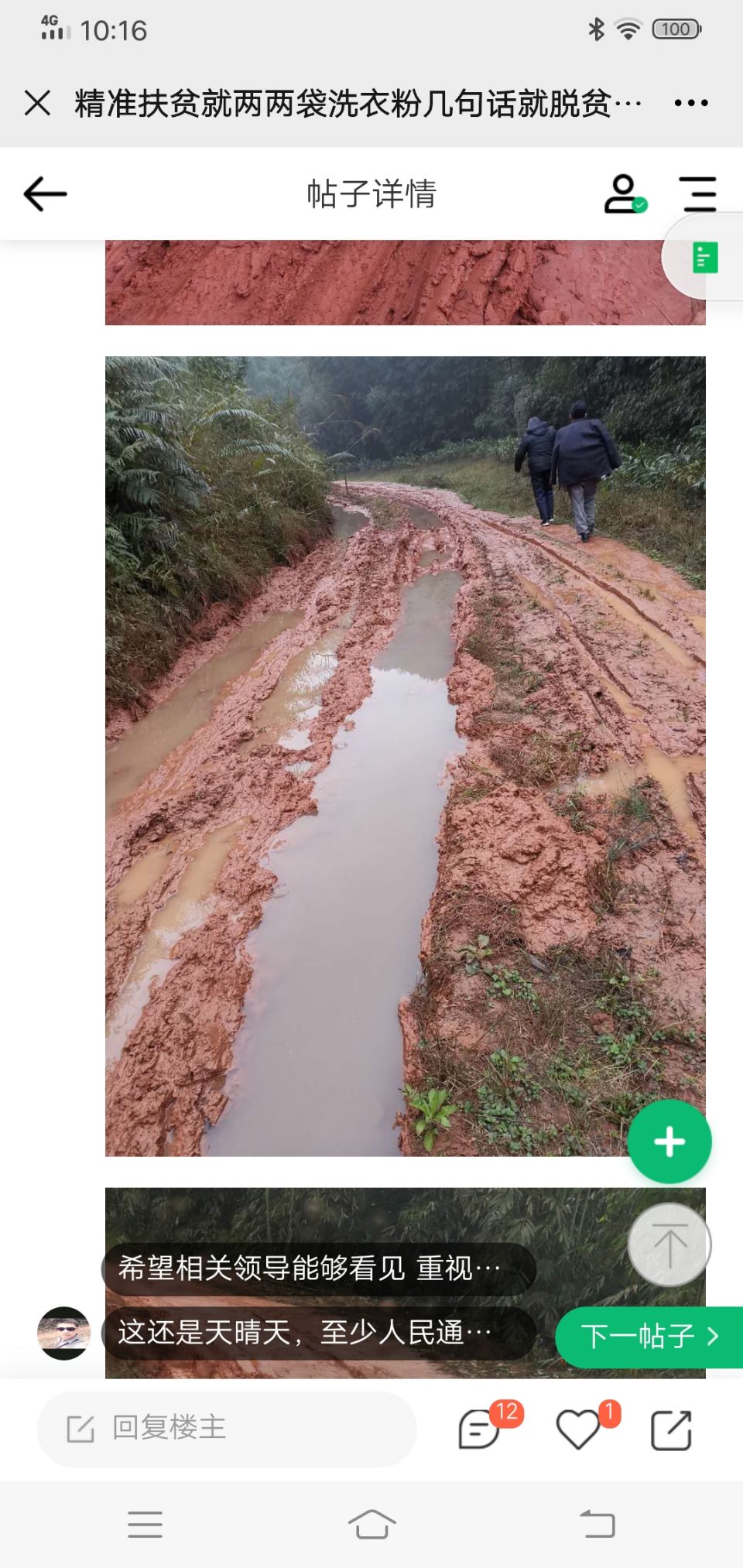
Task: Go to the system home screen
Action: pos(371,1525)
